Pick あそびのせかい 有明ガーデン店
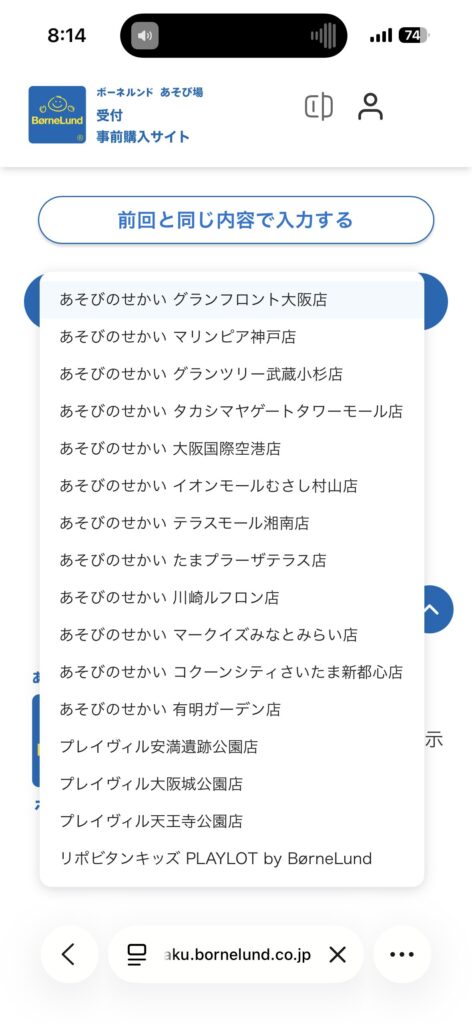472x1024 pixels. pyautogui.click(x=232, y=709)
